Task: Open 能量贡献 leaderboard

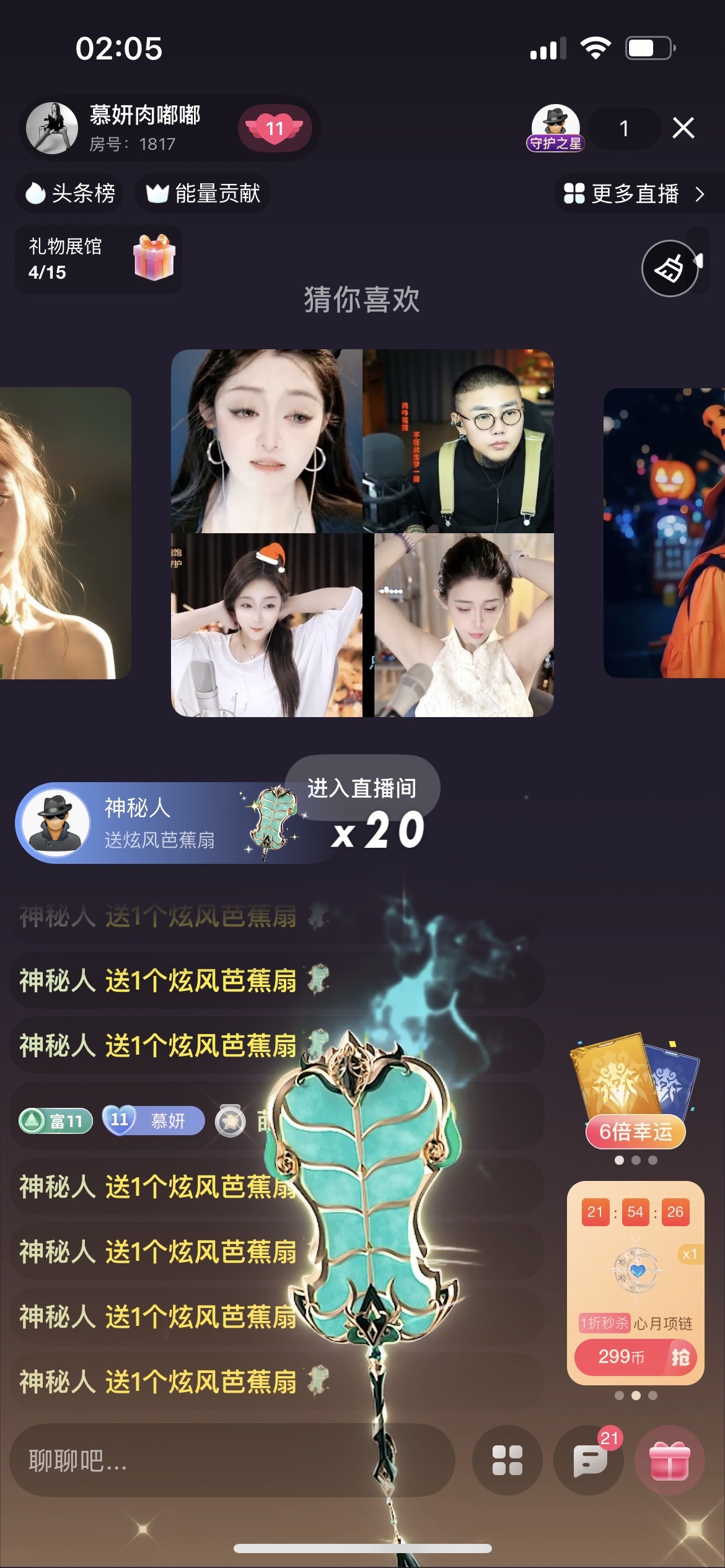Action: [x=203, y=194]
